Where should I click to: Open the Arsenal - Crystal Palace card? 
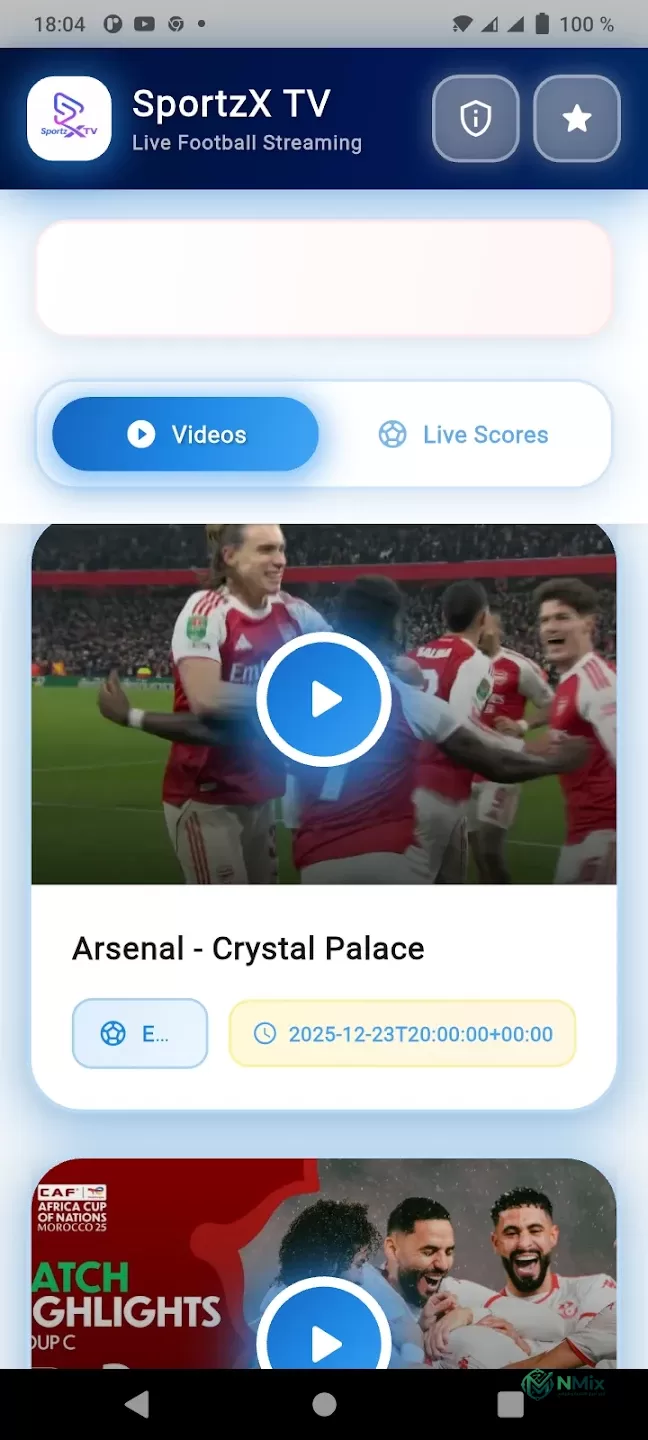coord(324,815)
